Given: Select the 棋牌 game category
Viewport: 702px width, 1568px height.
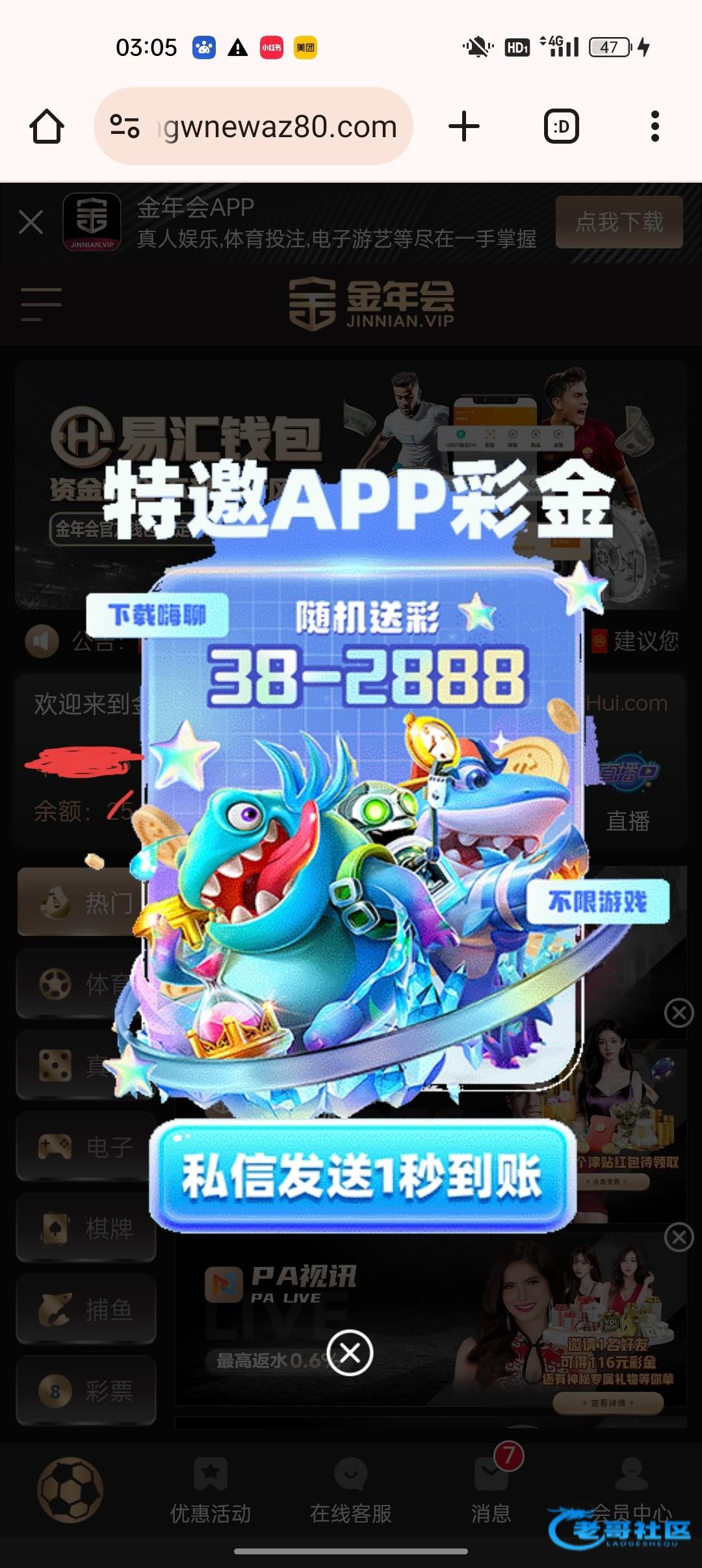Looking at the screenshot, I should 86,1227.
